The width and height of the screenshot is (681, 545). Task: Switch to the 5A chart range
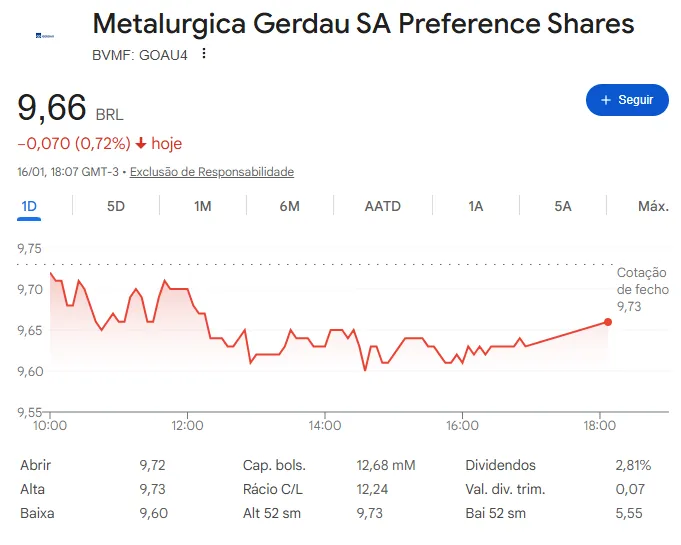click(562, 206)
